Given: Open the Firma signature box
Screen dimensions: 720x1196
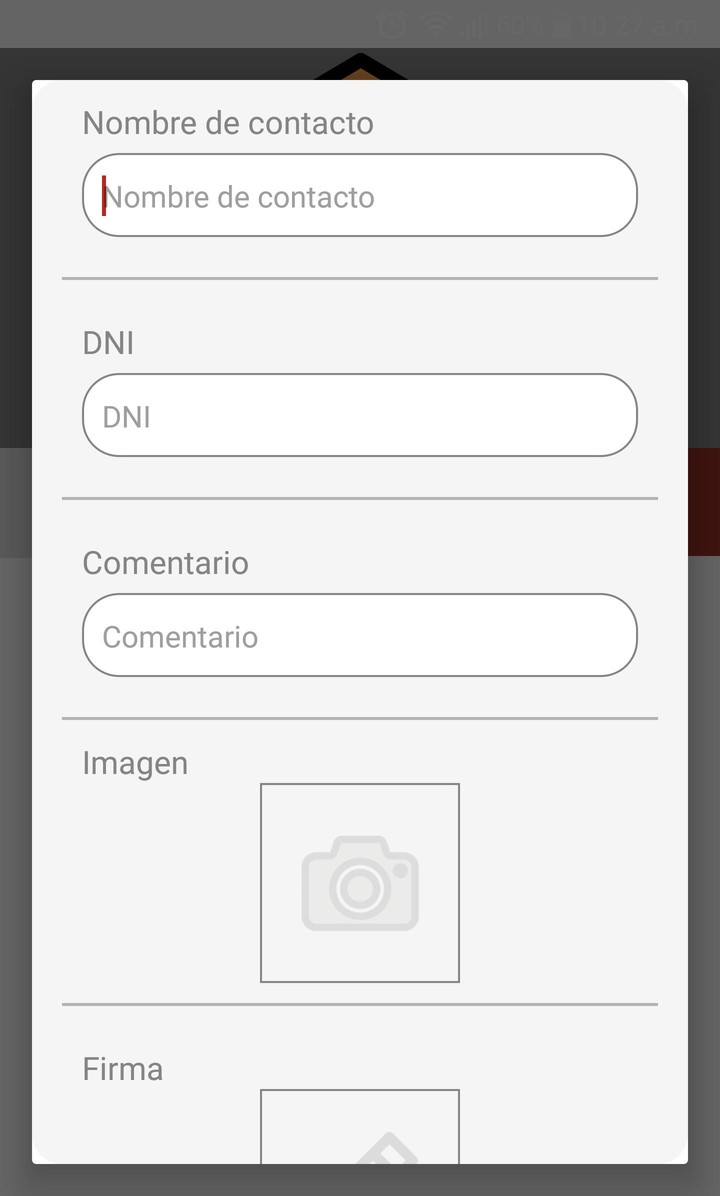Looking at the screenshot, I should click(360, 1128).
